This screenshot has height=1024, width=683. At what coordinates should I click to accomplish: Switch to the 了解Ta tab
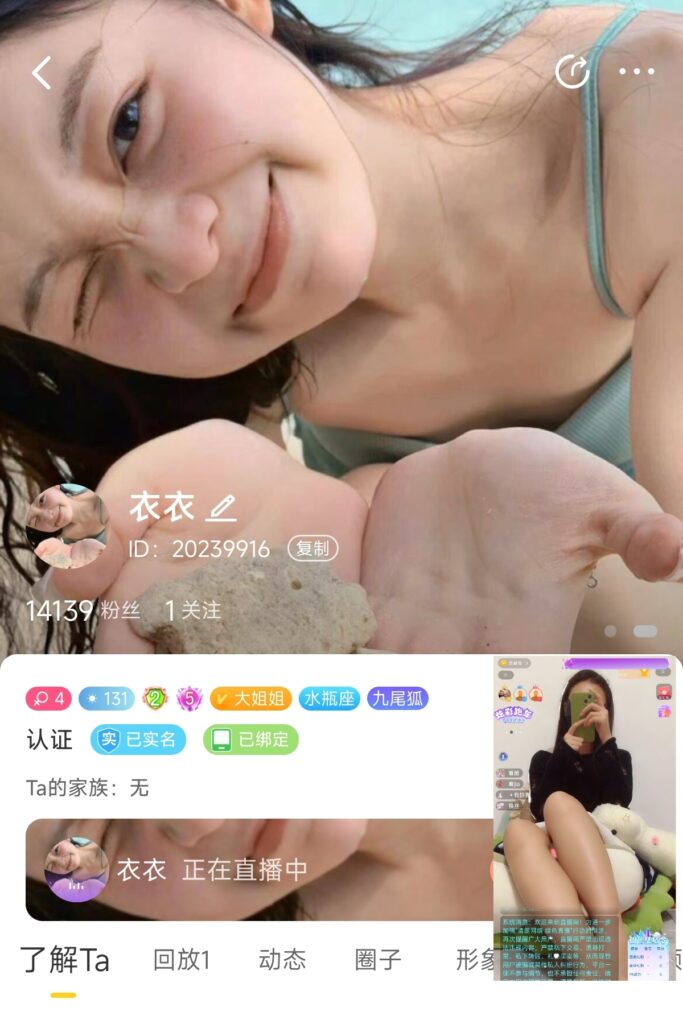click(x=65, y=961)
